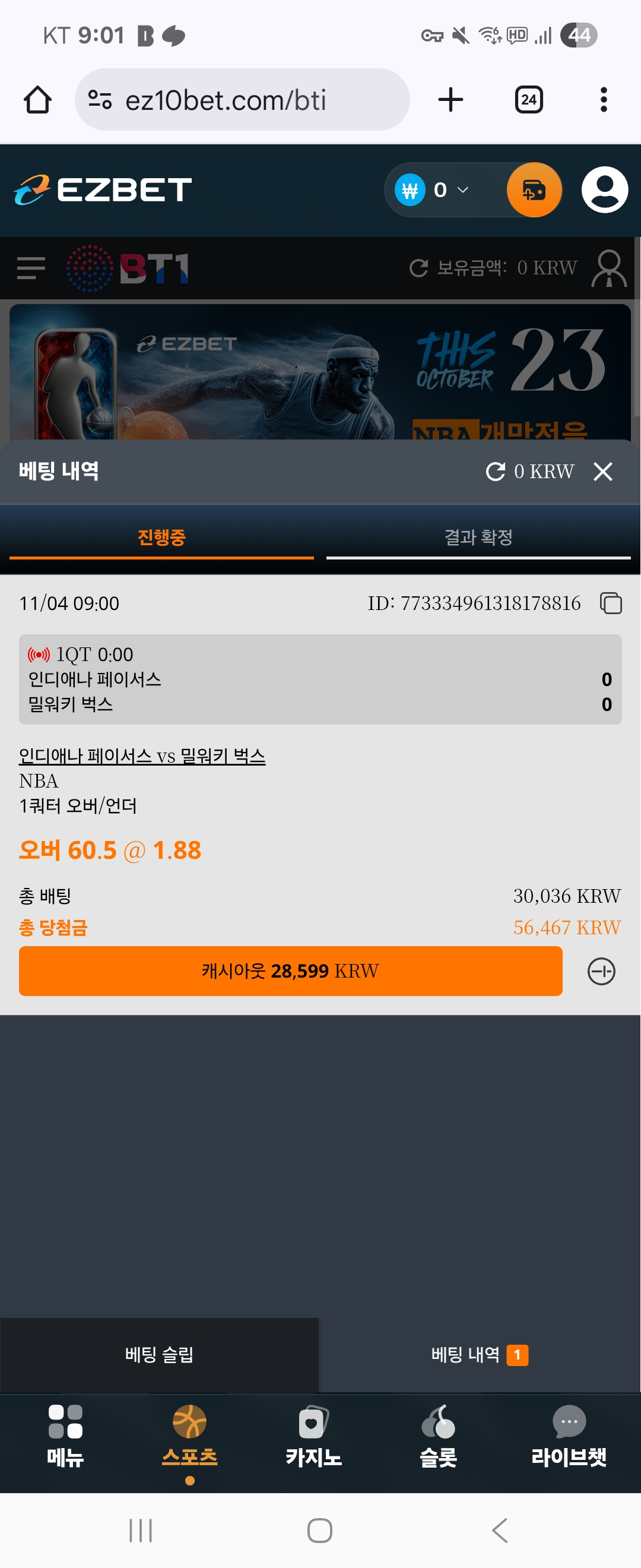641x1568 pixels.
Task: Tap the browser address bar
Action: [x=242, y=100]
